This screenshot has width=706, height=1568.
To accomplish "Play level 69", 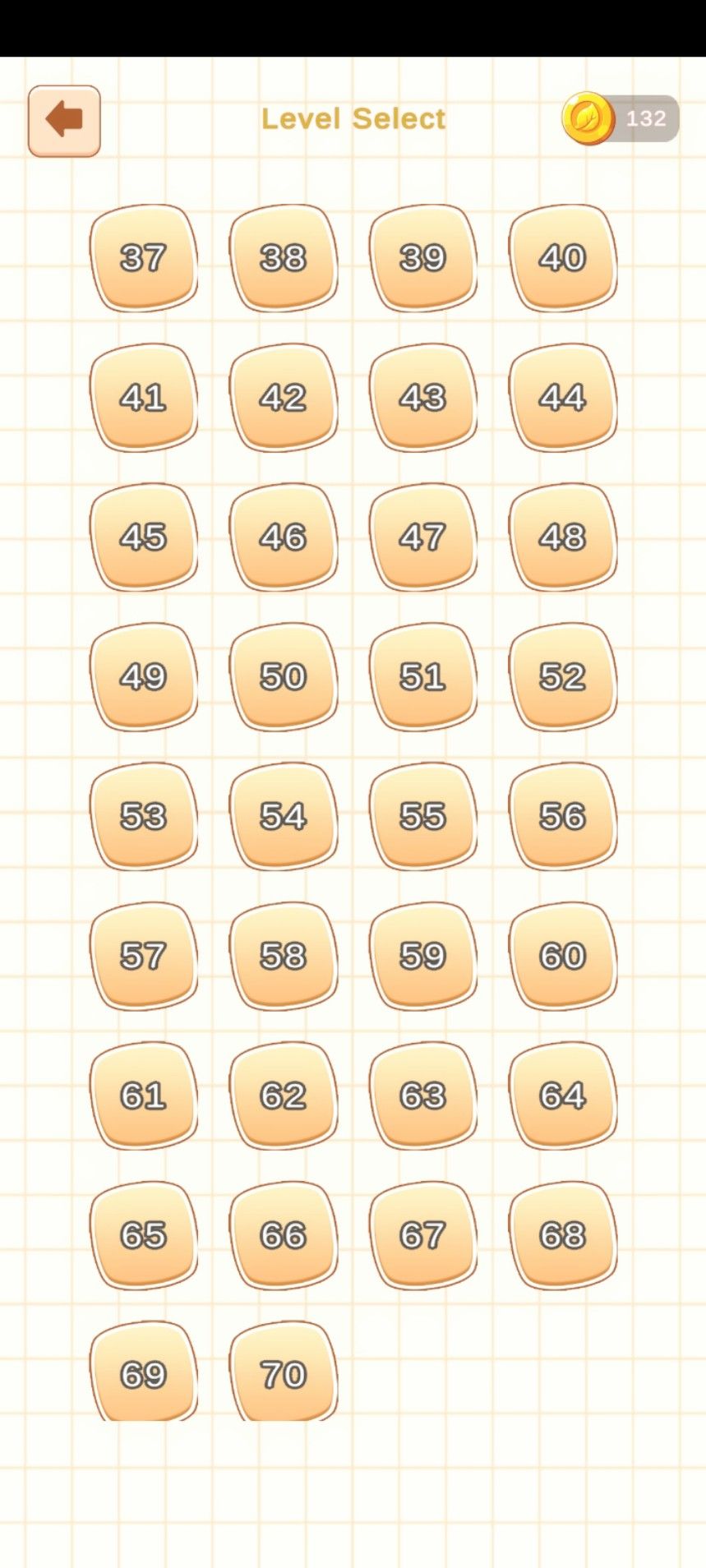I will coord(144,1374).
